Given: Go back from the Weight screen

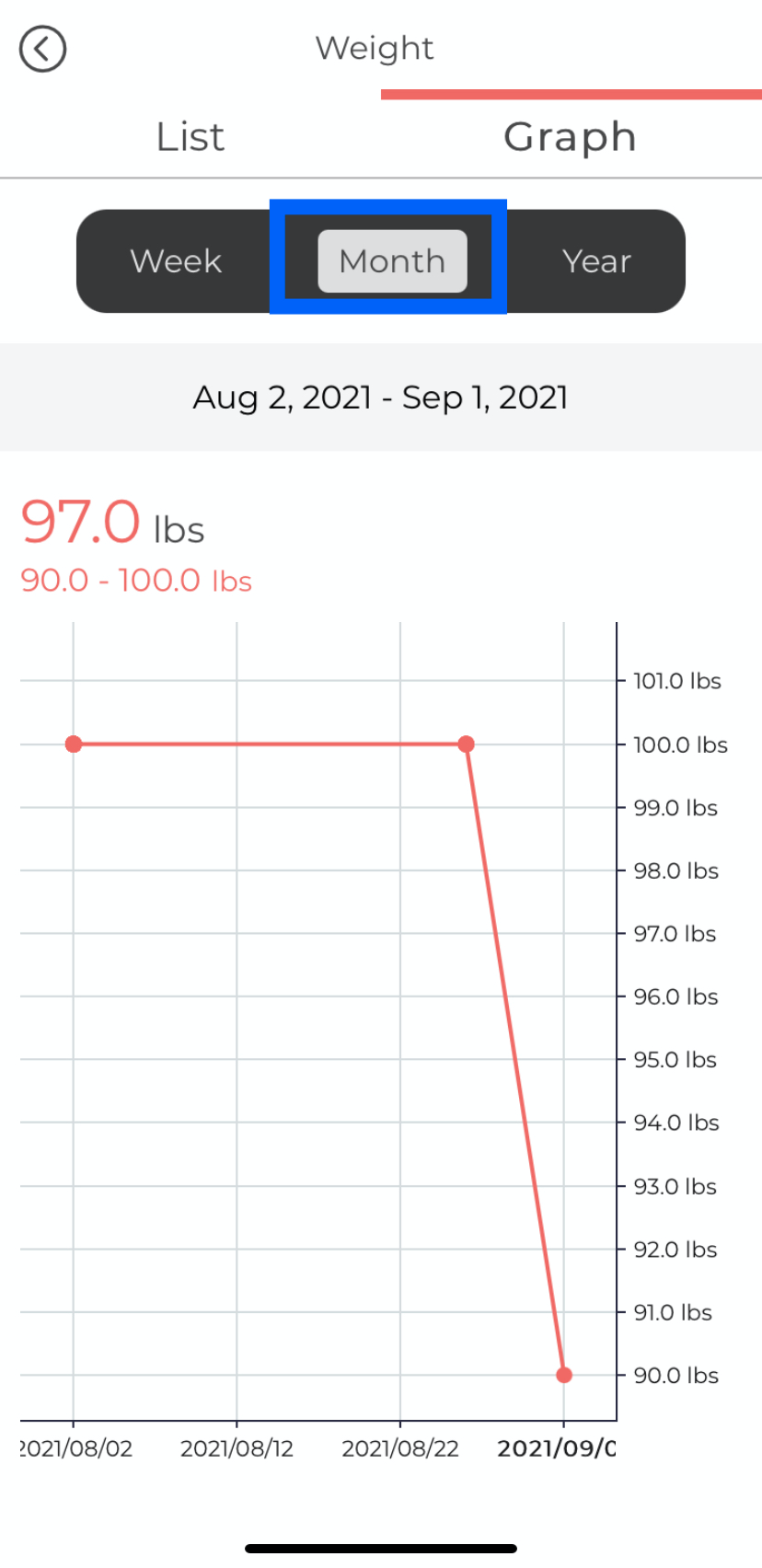Looking at the screenshot, I should click(x=43, y=49).
